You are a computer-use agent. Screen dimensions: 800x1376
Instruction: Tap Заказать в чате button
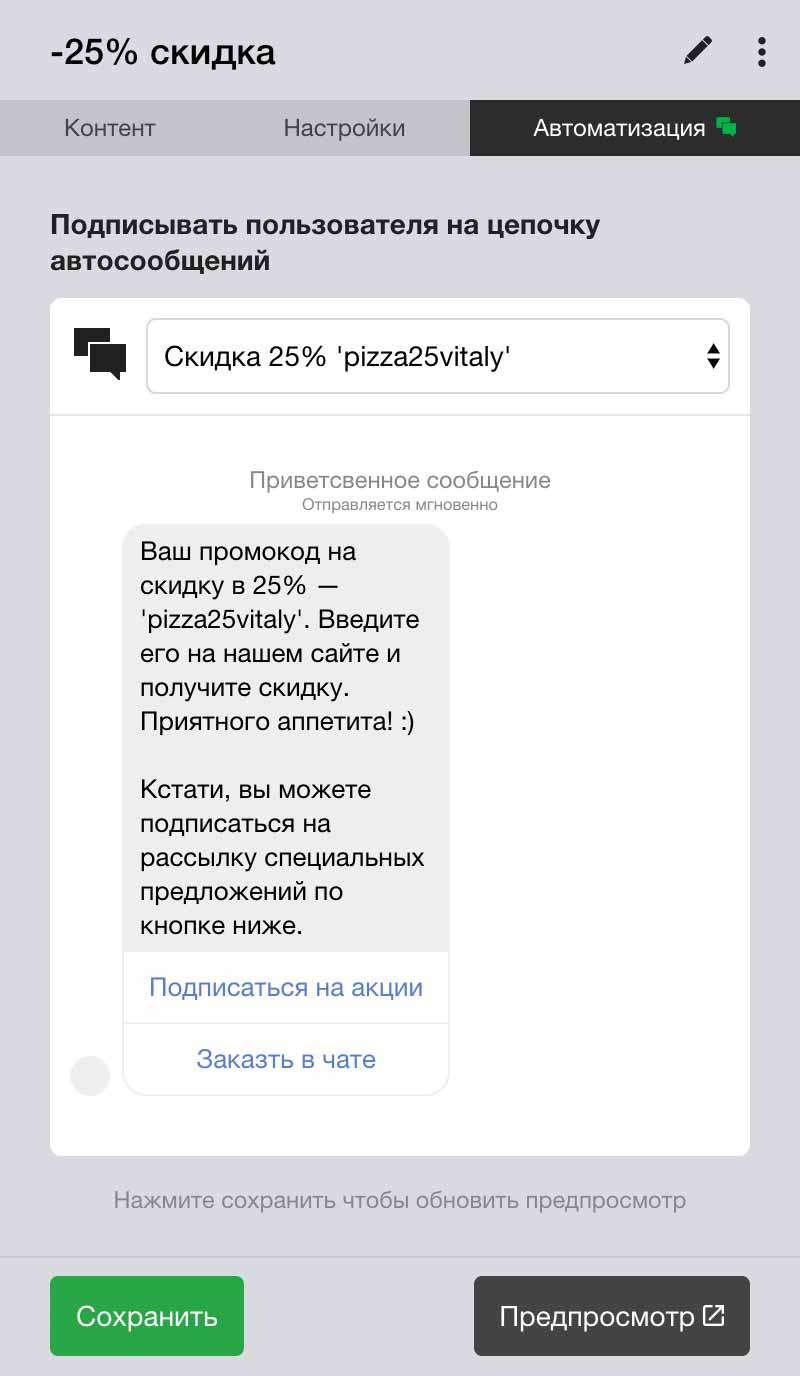point(286,1060)
